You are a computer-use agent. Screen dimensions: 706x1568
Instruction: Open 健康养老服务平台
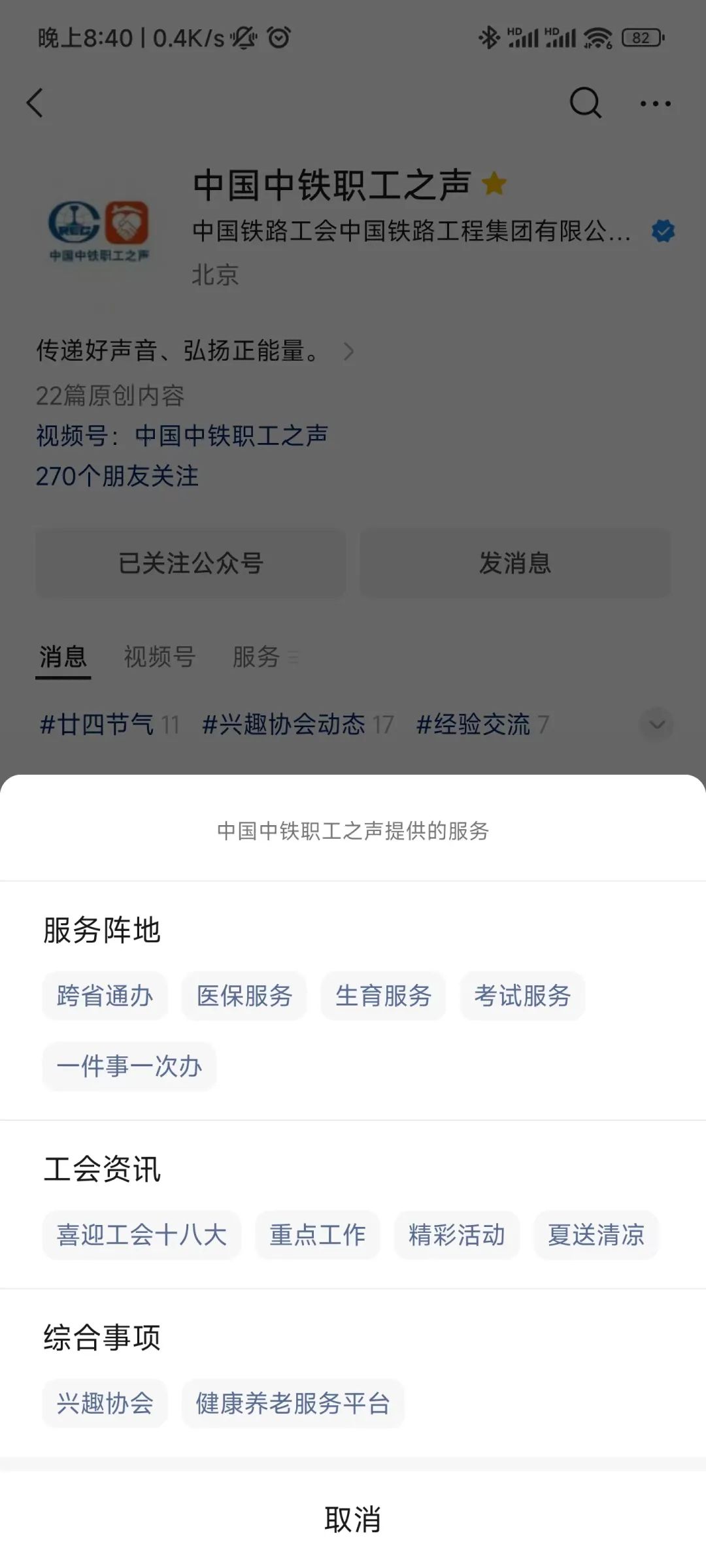(x=293, y=1403)
